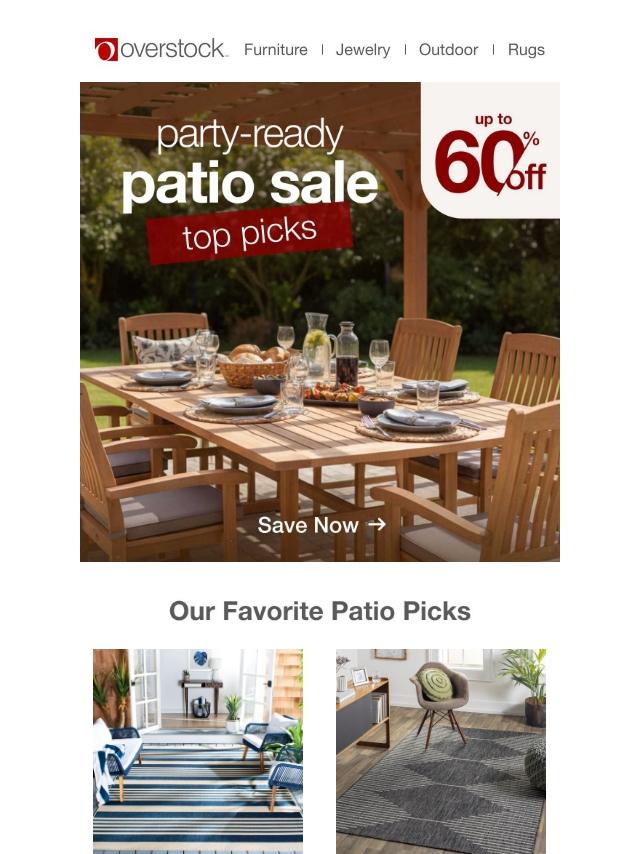The height and width of the screenshot is (854, 640).
Task: View the gray diamond-pattern rug
Action: 441,750
